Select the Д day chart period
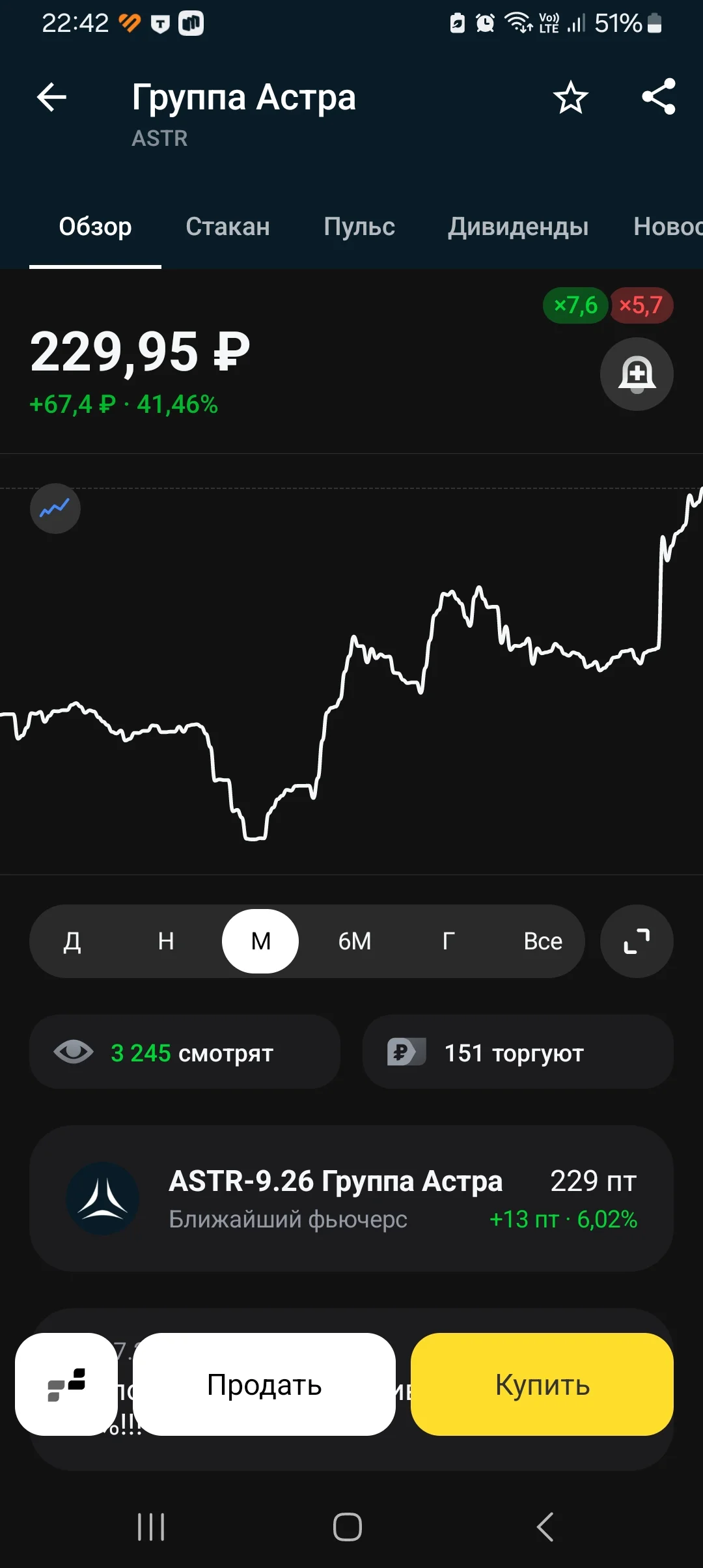 72,941
